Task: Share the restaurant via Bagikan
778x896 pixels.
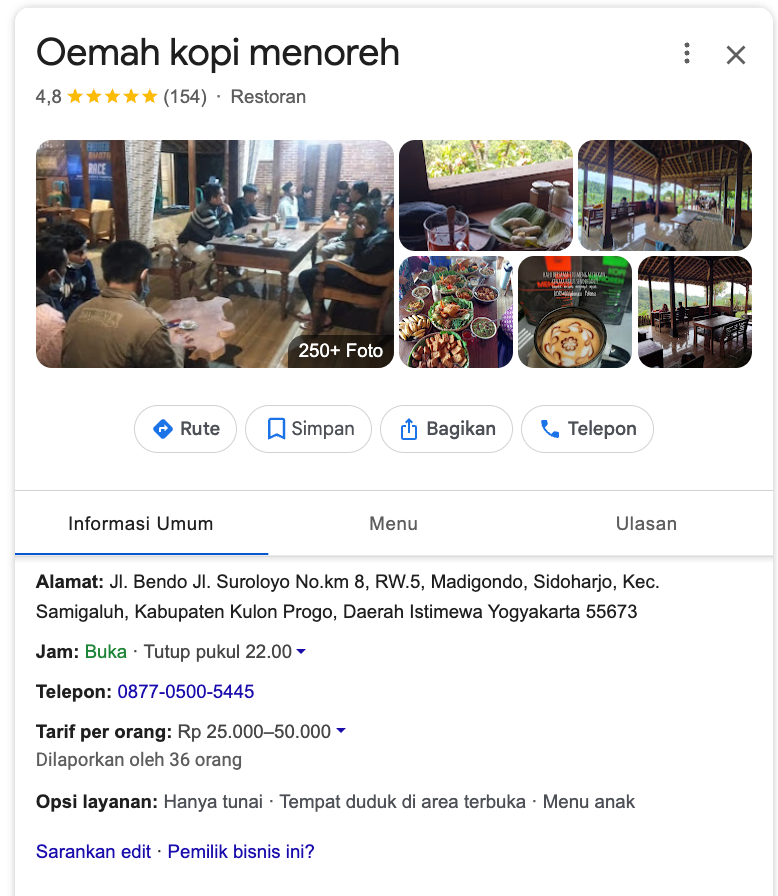Action: tap(446, 429)
